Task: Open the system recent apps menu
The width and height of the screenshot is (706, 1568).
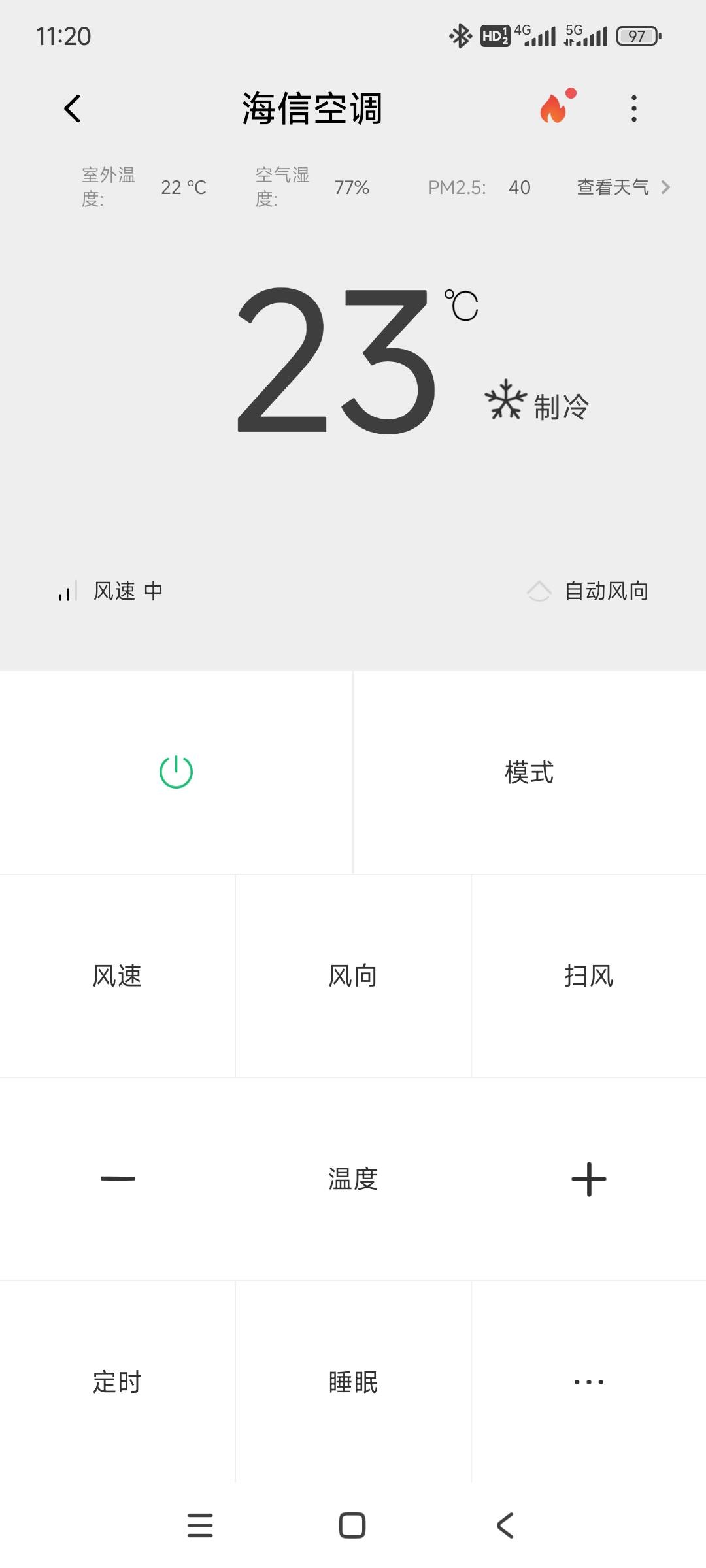Action: tap(200, 1526)
